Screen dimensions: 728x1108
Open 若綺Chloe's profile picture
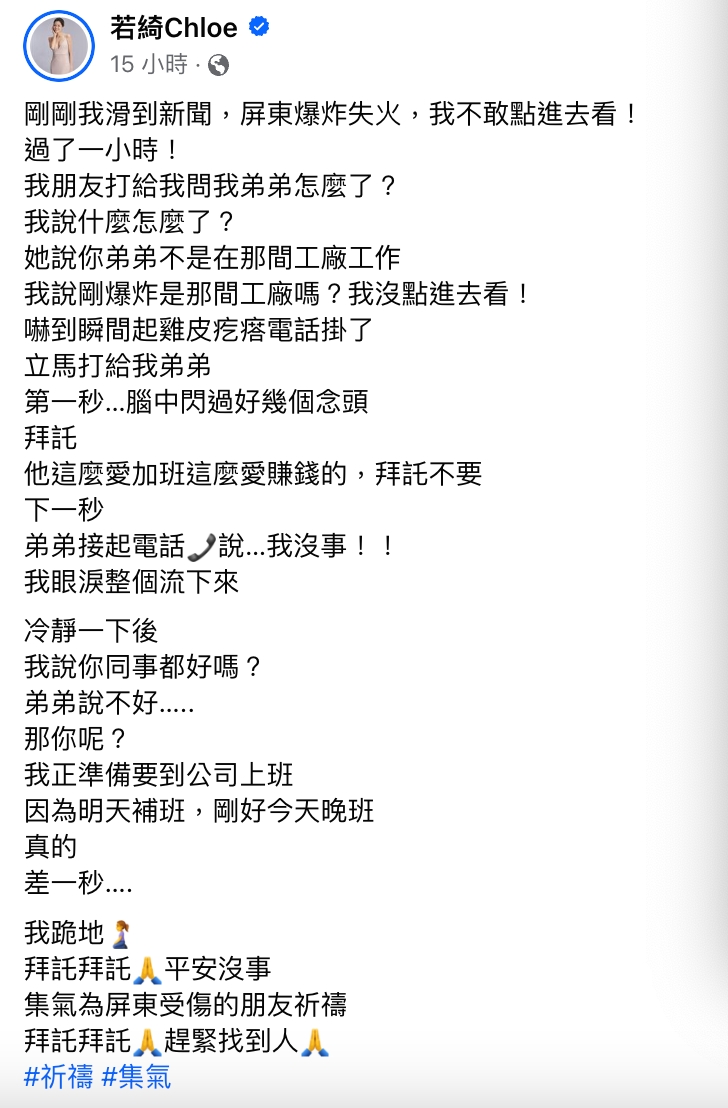[59, 46]
